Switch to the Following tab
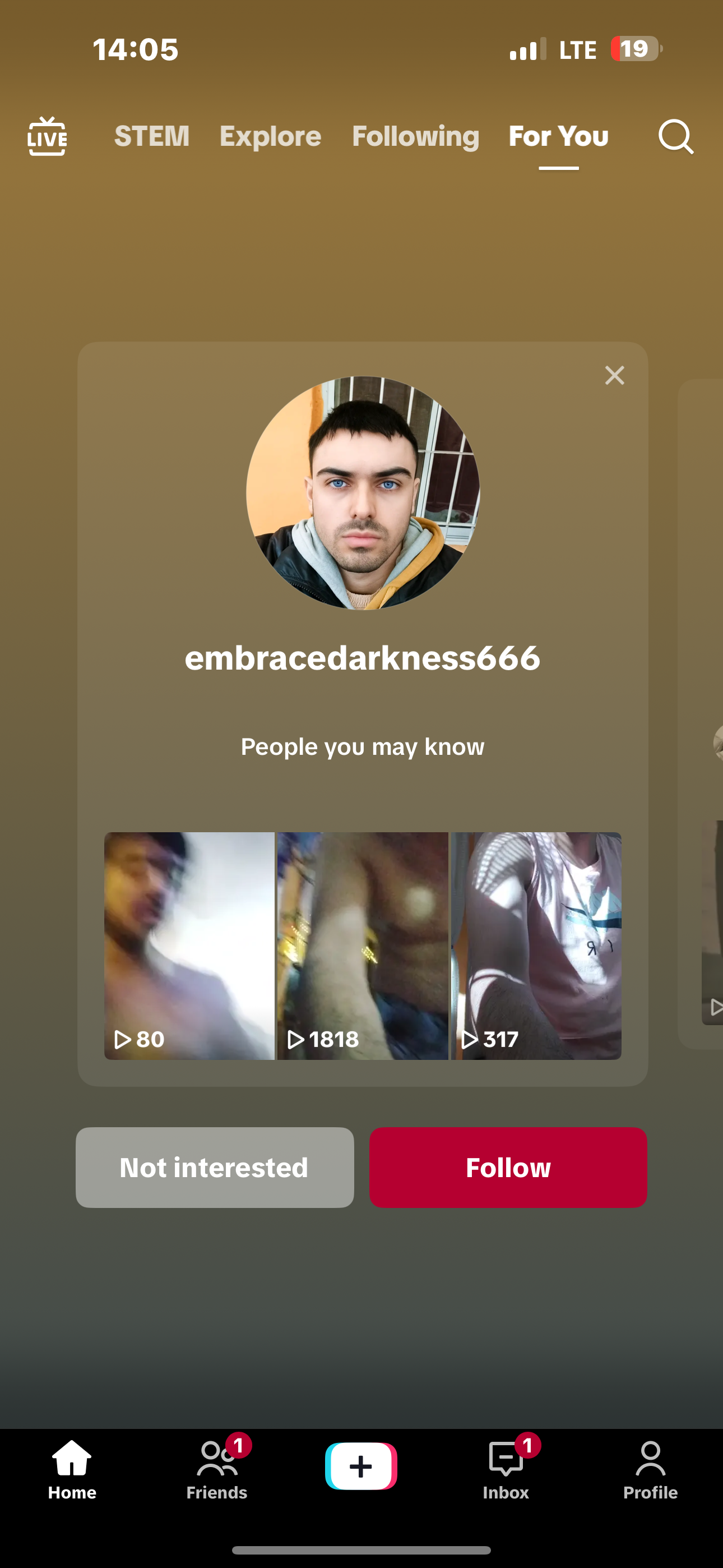 (x=415, y=136)
